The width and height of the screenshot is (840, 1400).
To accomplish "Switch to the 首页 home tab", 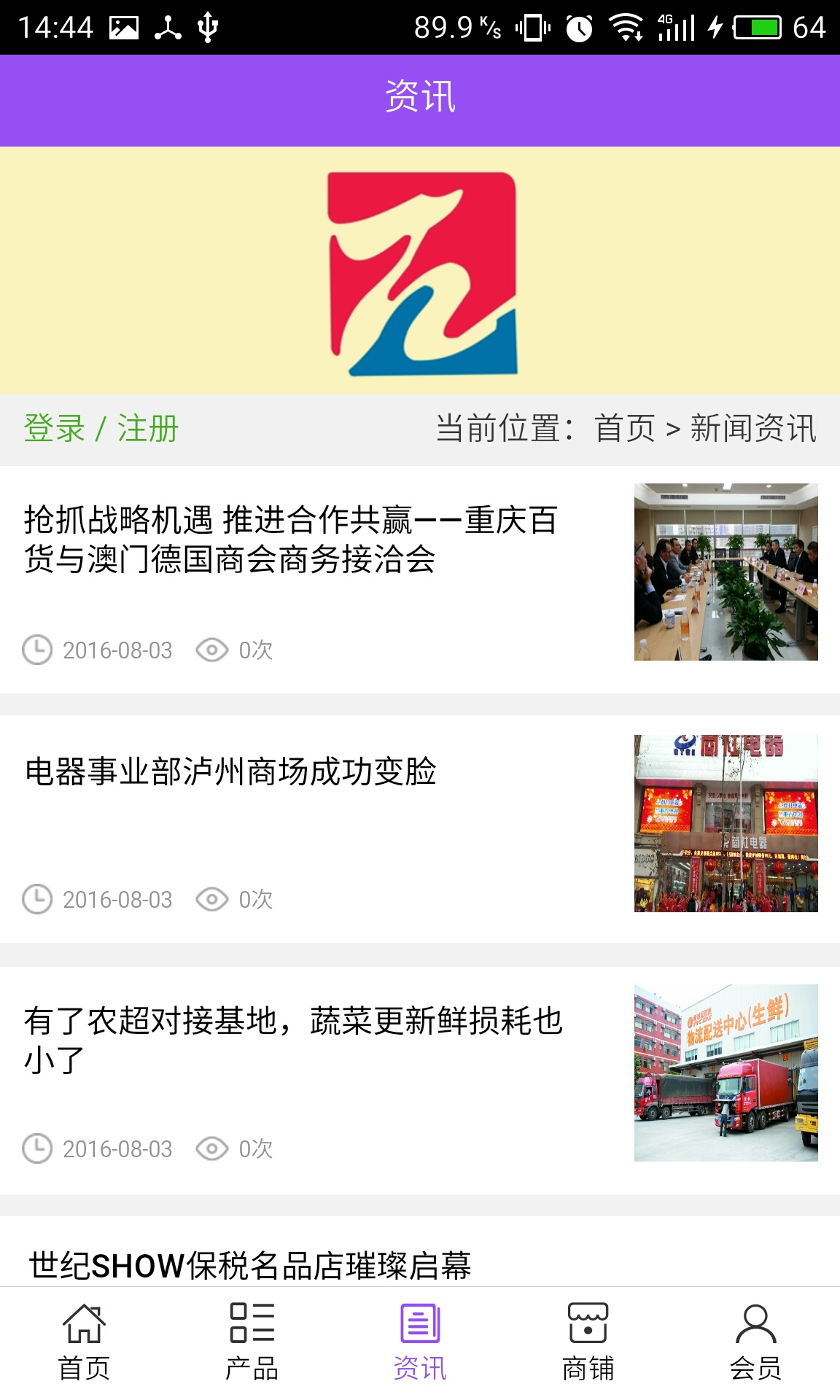I will click(x=84, y=1342).
